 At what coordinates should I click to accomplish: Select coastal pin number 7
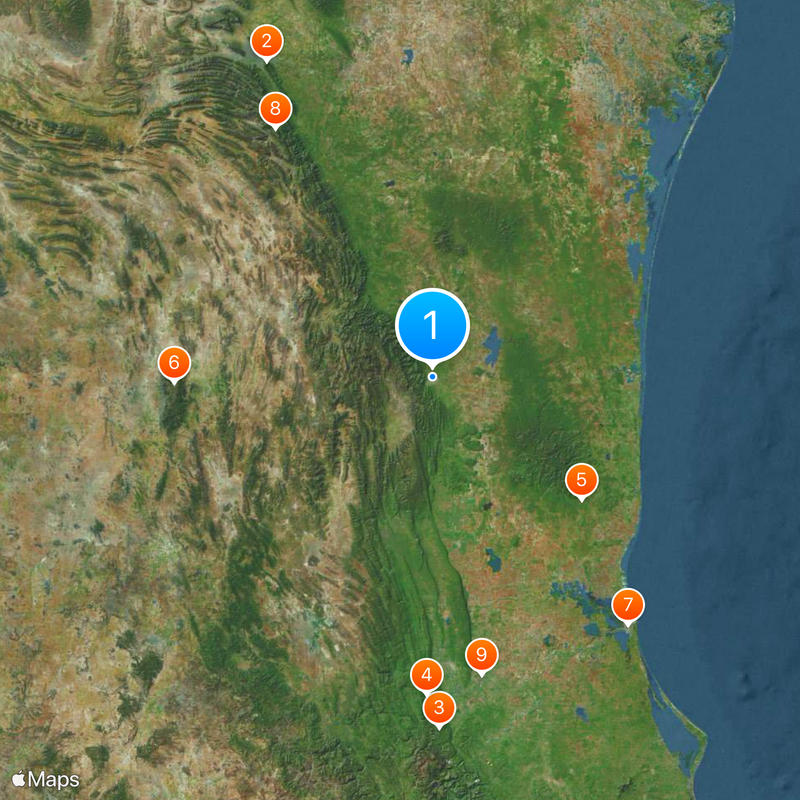coord(628,605)
